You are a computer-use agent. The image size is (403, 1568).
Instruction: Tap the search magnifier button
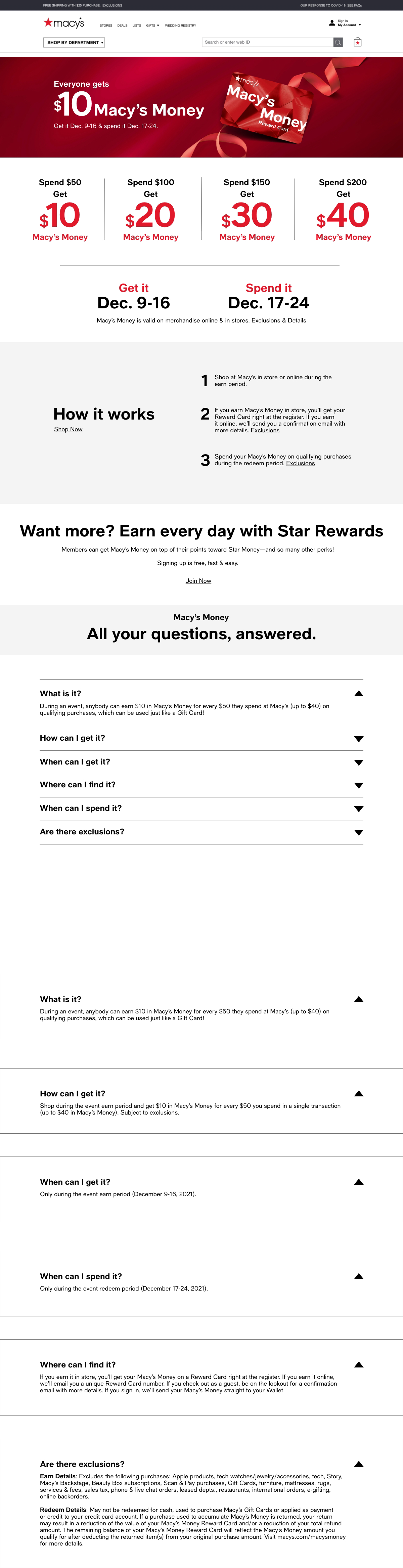pos(338,42)
